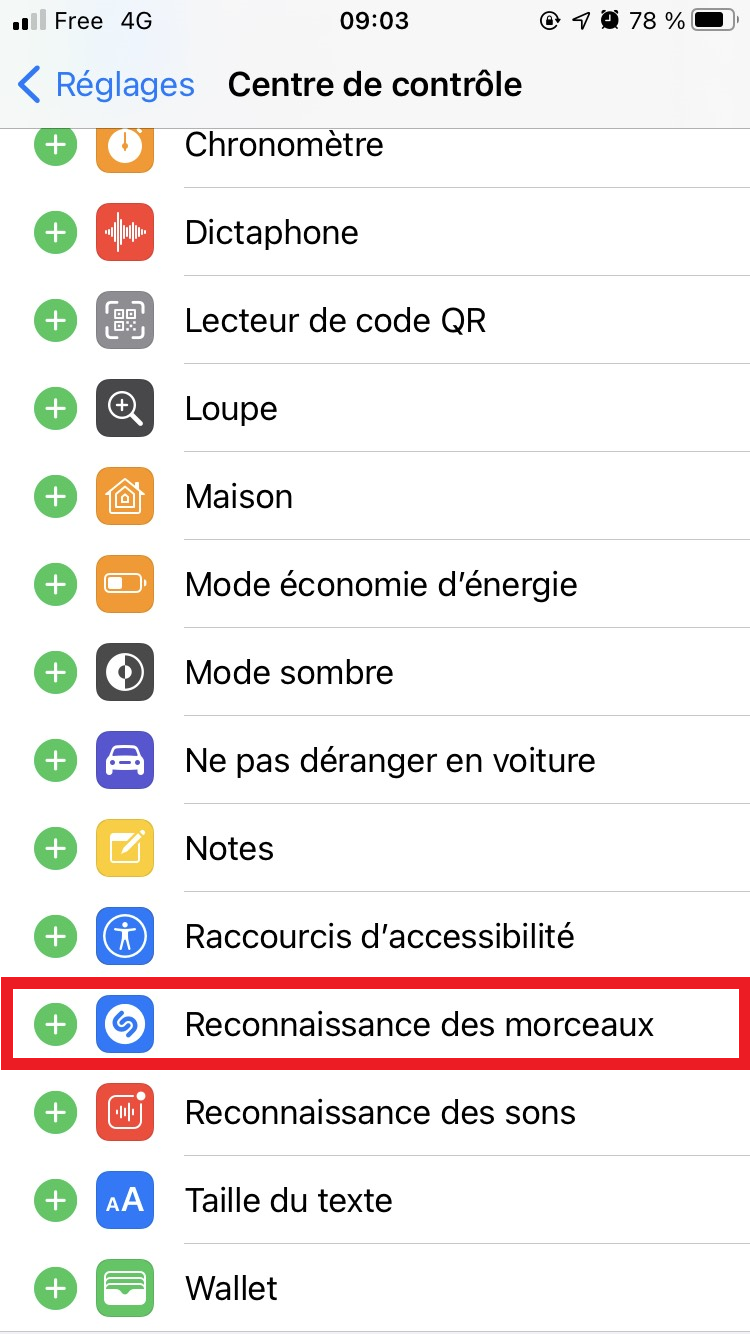The height and width of the screenshot is (1334, 750).
Task: Tap the Shazam Reconnaissance des morceaux icon
Action: pyautogui.click(x=124, y=1024)
